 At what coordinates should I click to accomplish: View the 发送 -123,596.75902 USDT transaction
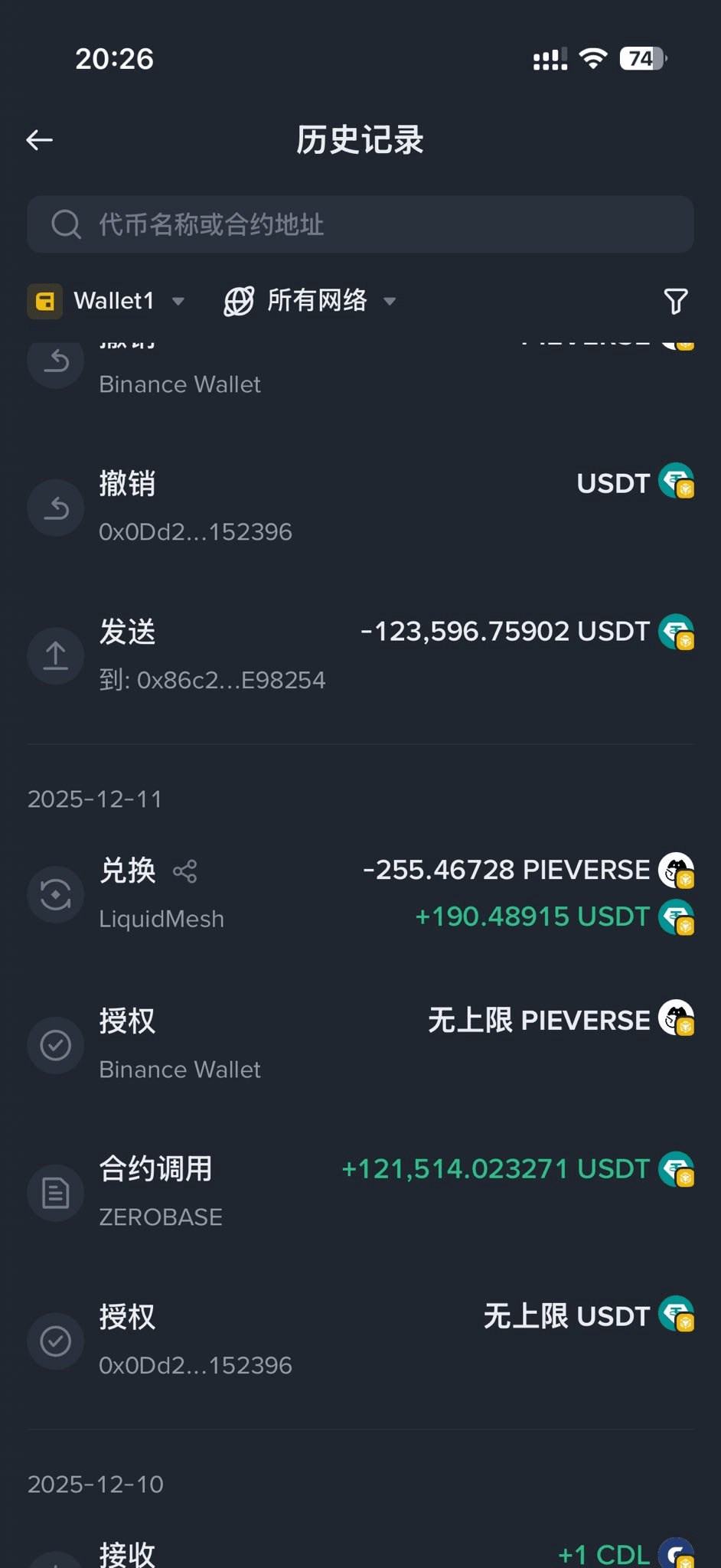click(x=360, y=655)
